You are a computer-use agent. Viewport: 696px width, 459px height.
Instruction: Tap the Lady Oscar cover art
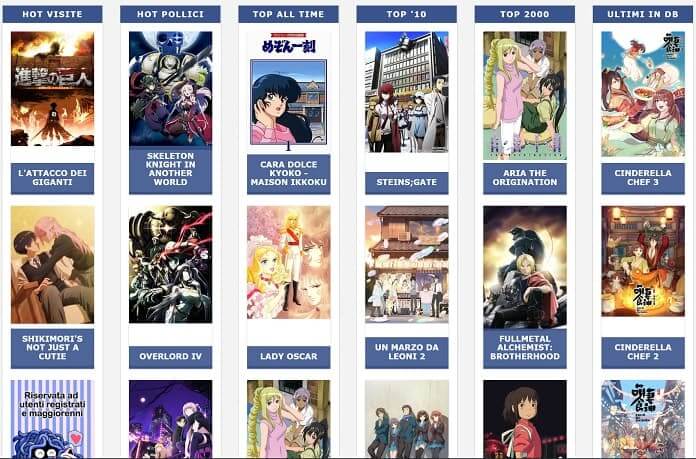tap(288, 262)
